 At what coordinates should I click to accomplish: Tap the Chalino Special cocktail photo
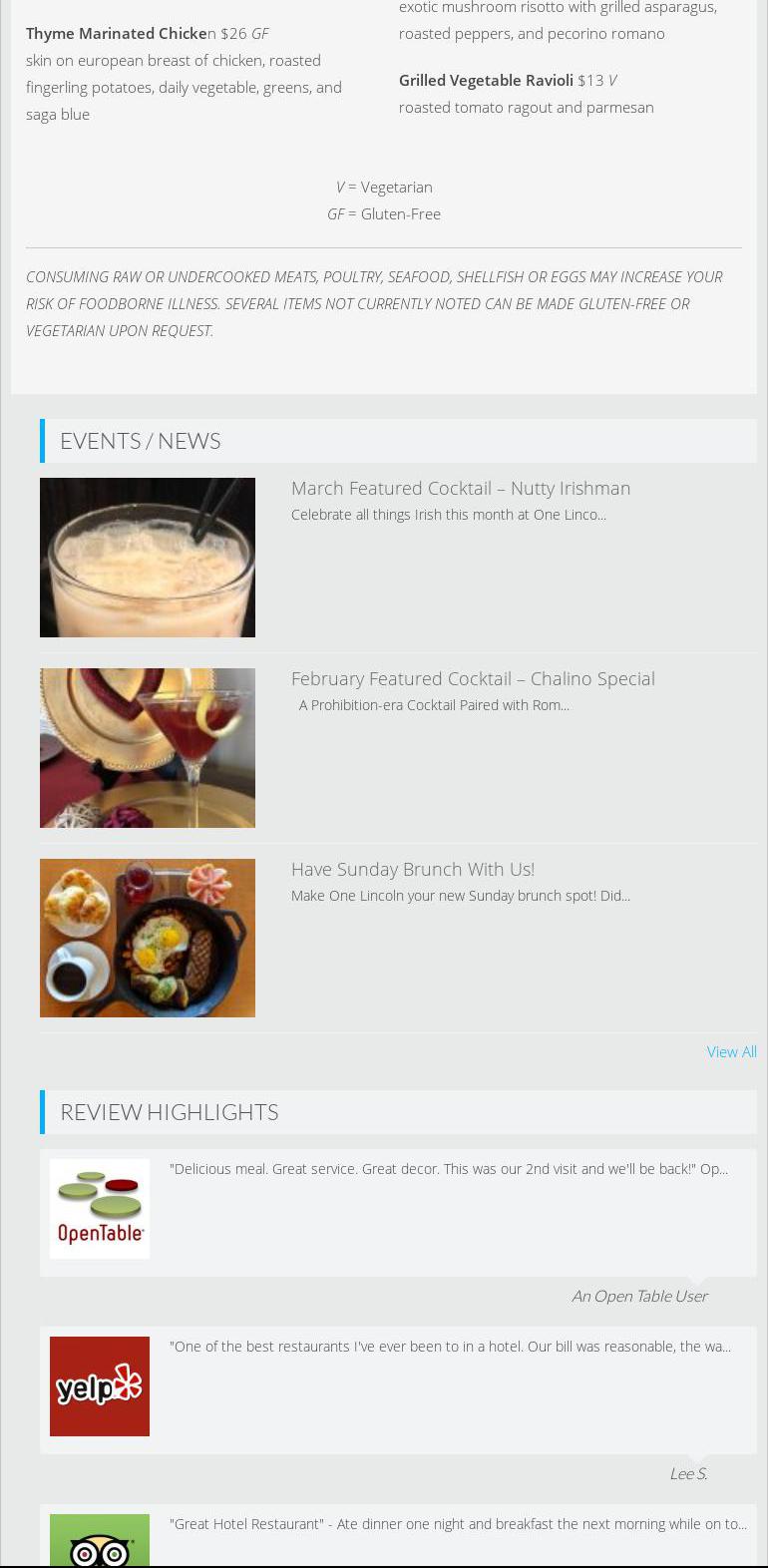(148, 748)
